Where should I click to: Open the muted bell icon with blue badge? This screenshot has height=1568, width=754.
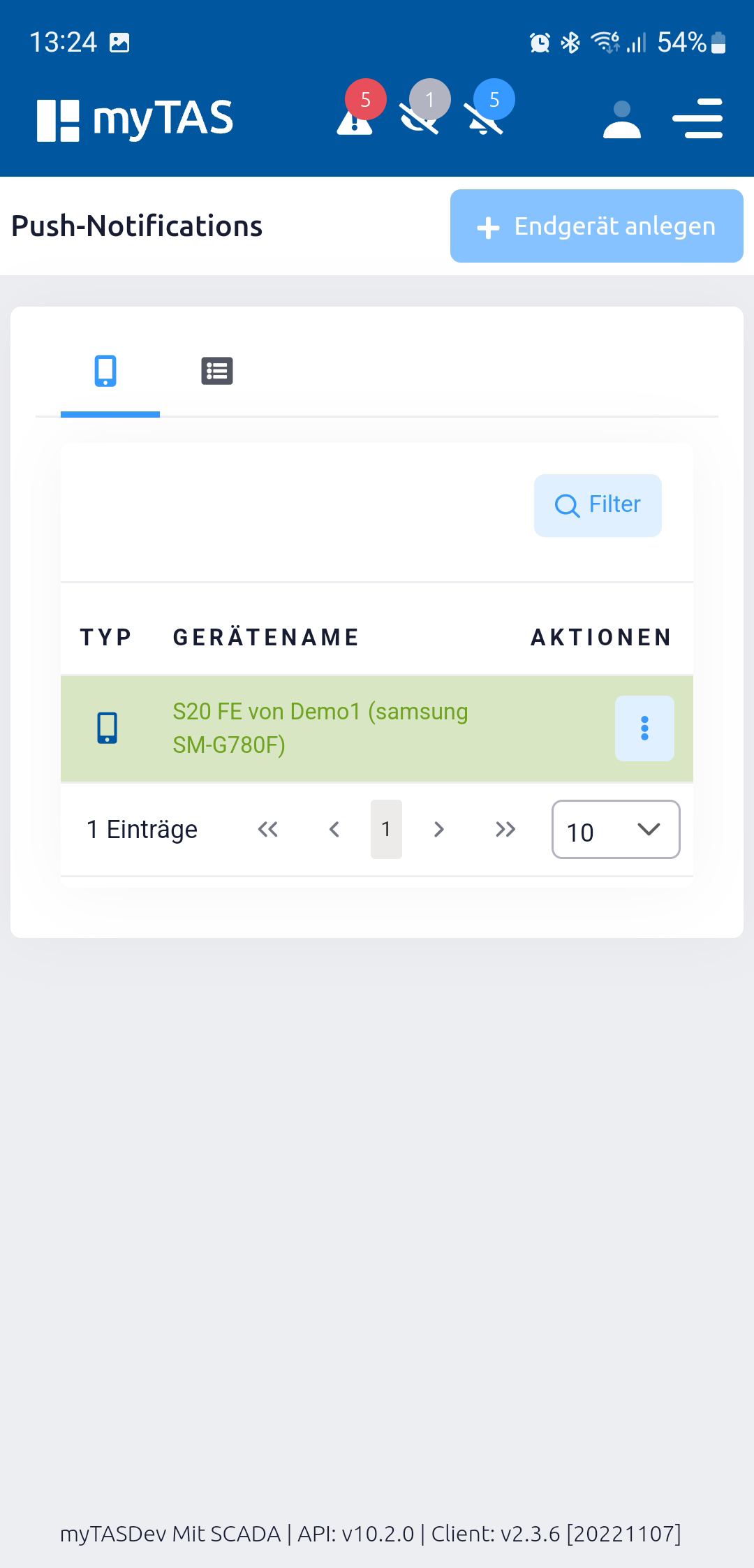click(x=488, y=112)
